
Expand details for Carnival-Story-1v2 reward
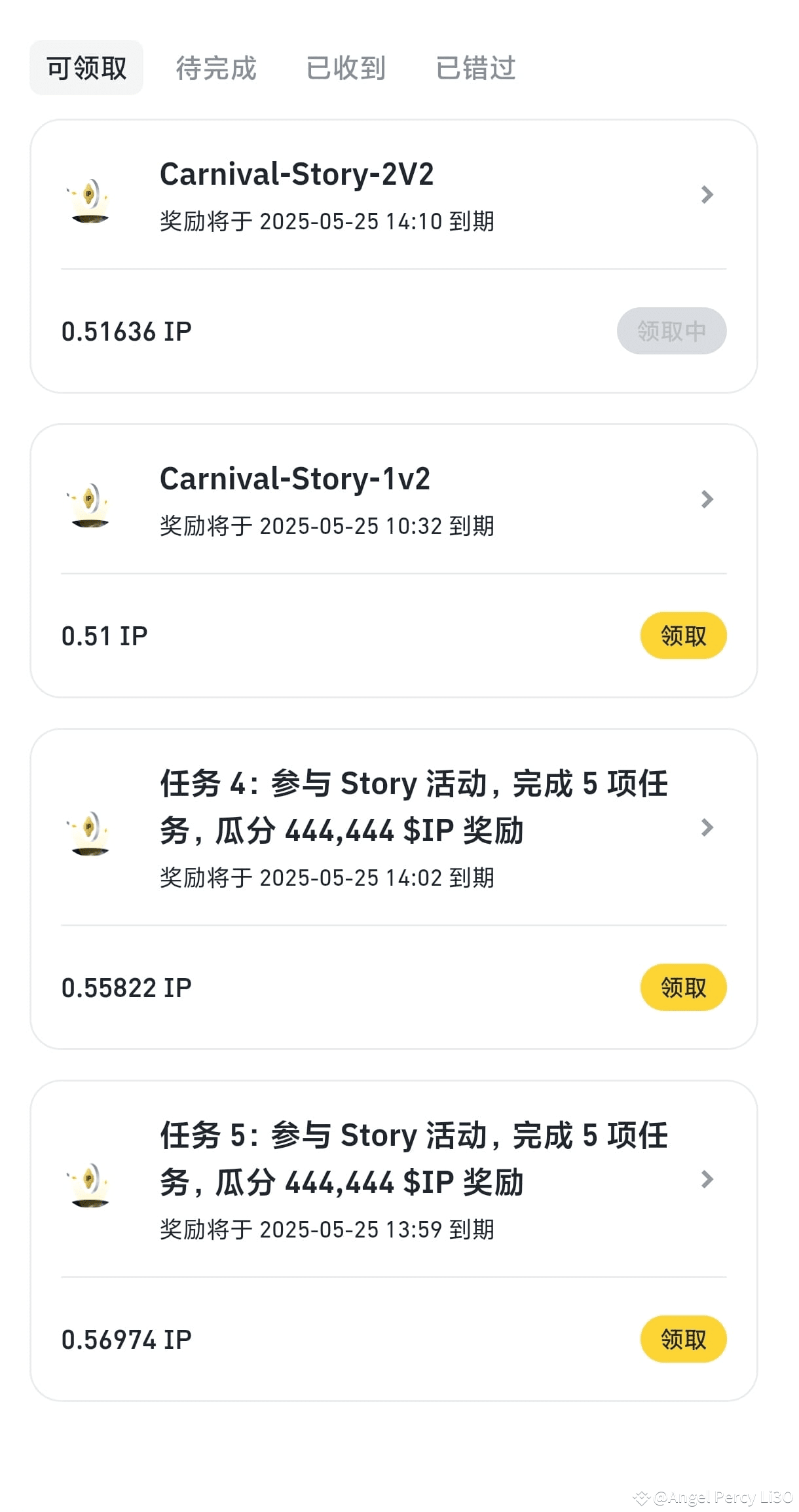click(708, 499)
